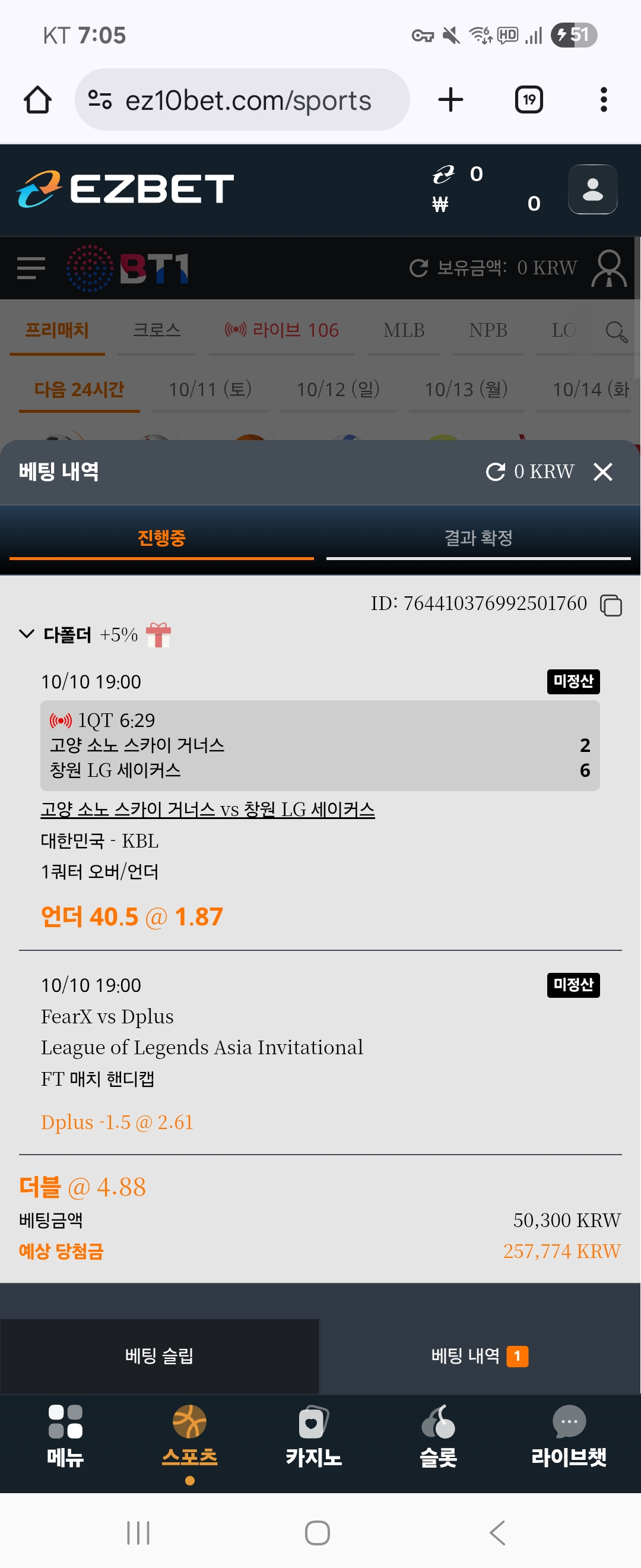This screenshot has height=1568, width=641.
Task: Close the 베팅 내역 panel
Action: (x=602, y=472)
